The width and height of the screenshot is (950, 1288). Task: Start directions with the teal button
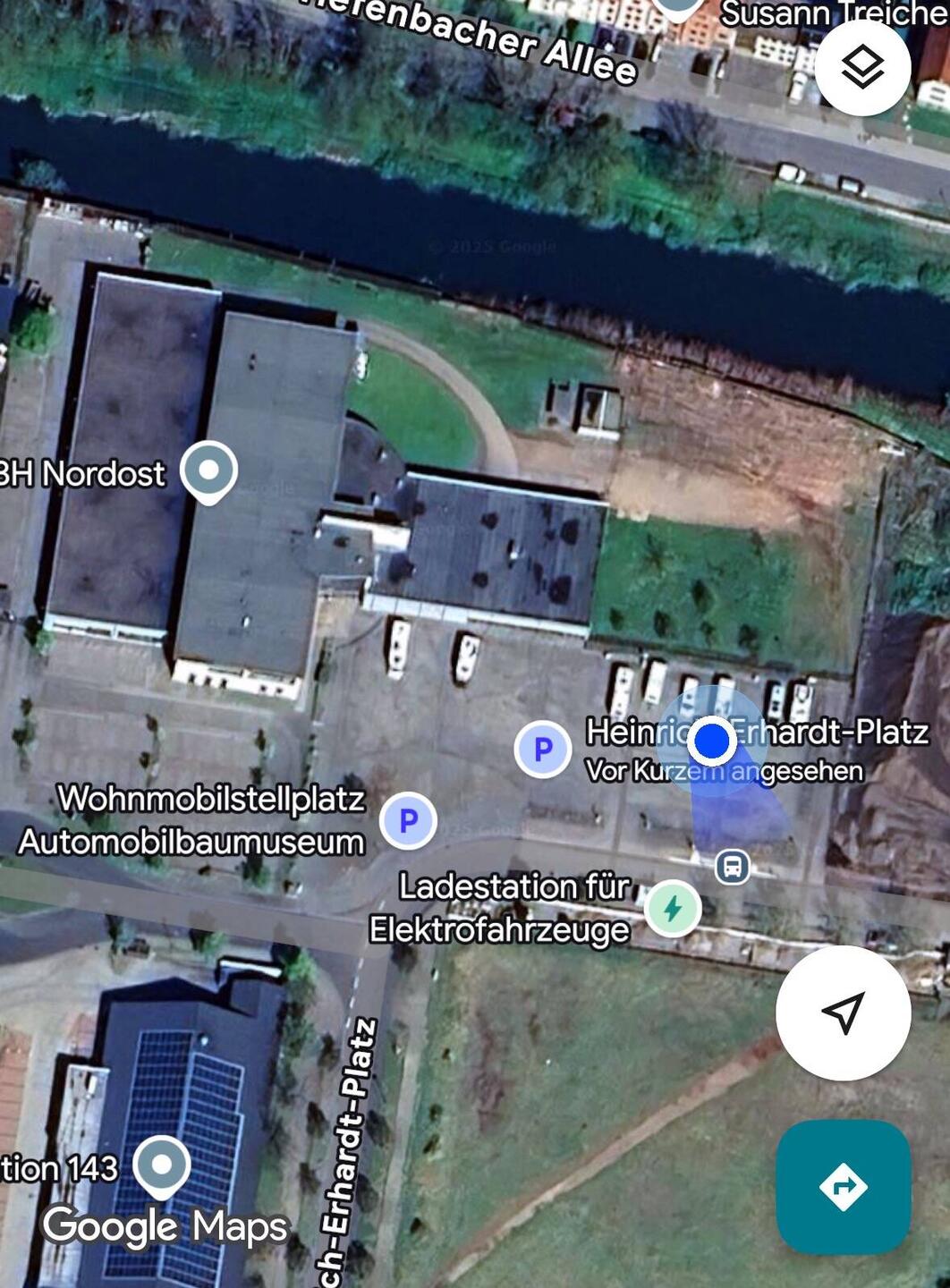(843, 1187)
